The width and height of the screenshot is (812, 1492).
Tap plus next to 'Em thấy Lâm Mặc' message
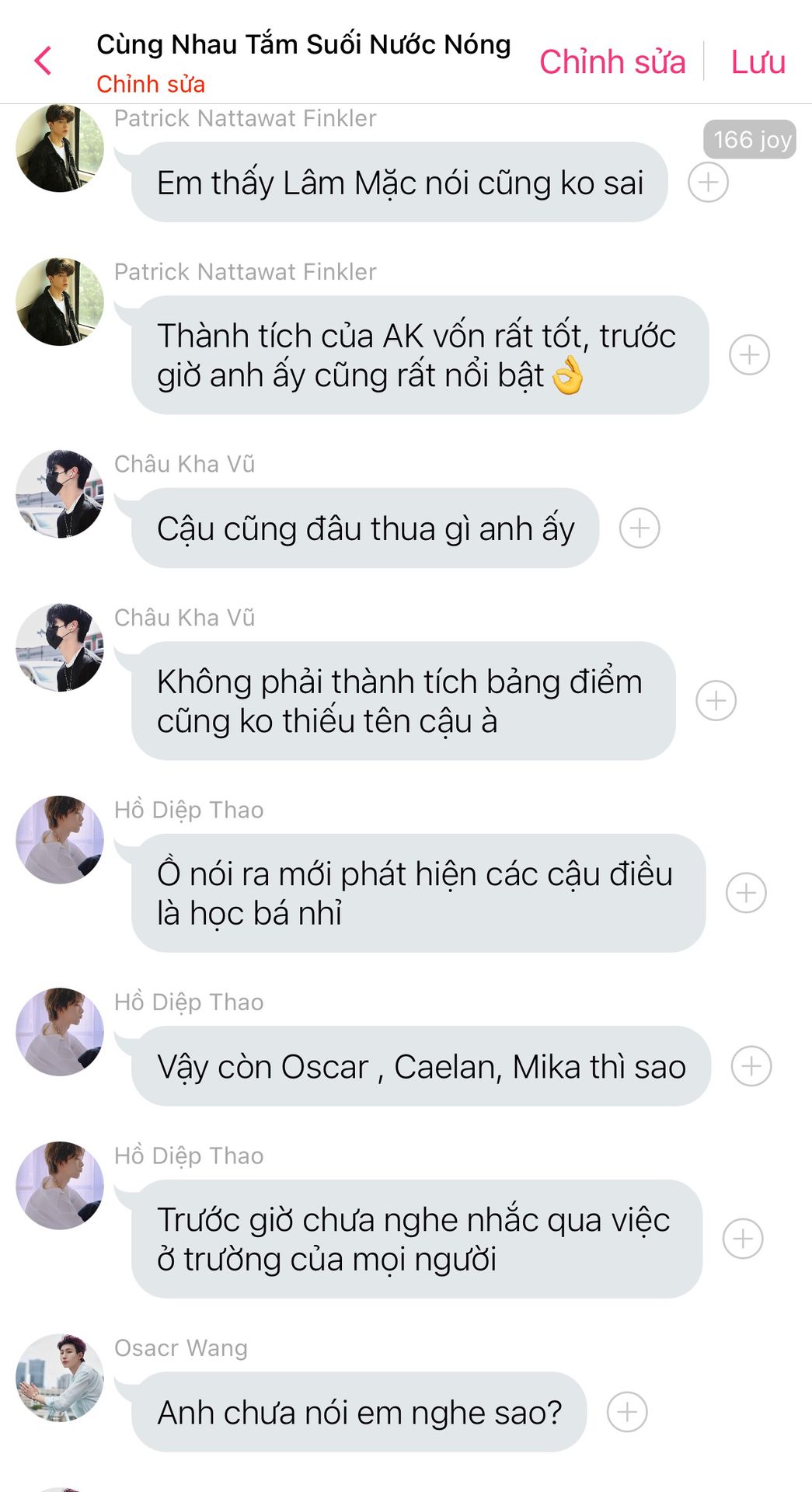[708, 183]
